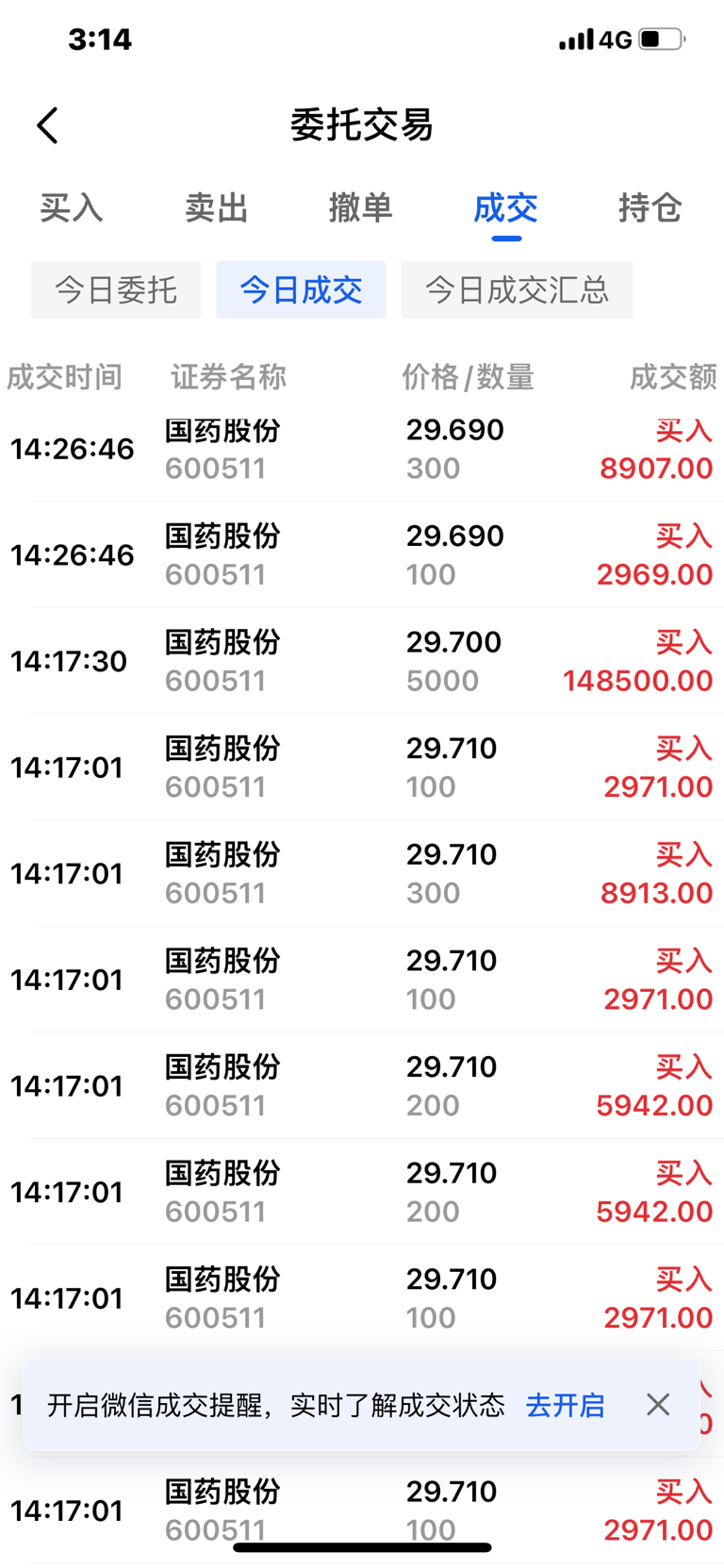The width and height of the screenshot is (724, 1568).
Task: Tap 去开启 to enable WeChat alerts
Action: (x=566, y=1405)
